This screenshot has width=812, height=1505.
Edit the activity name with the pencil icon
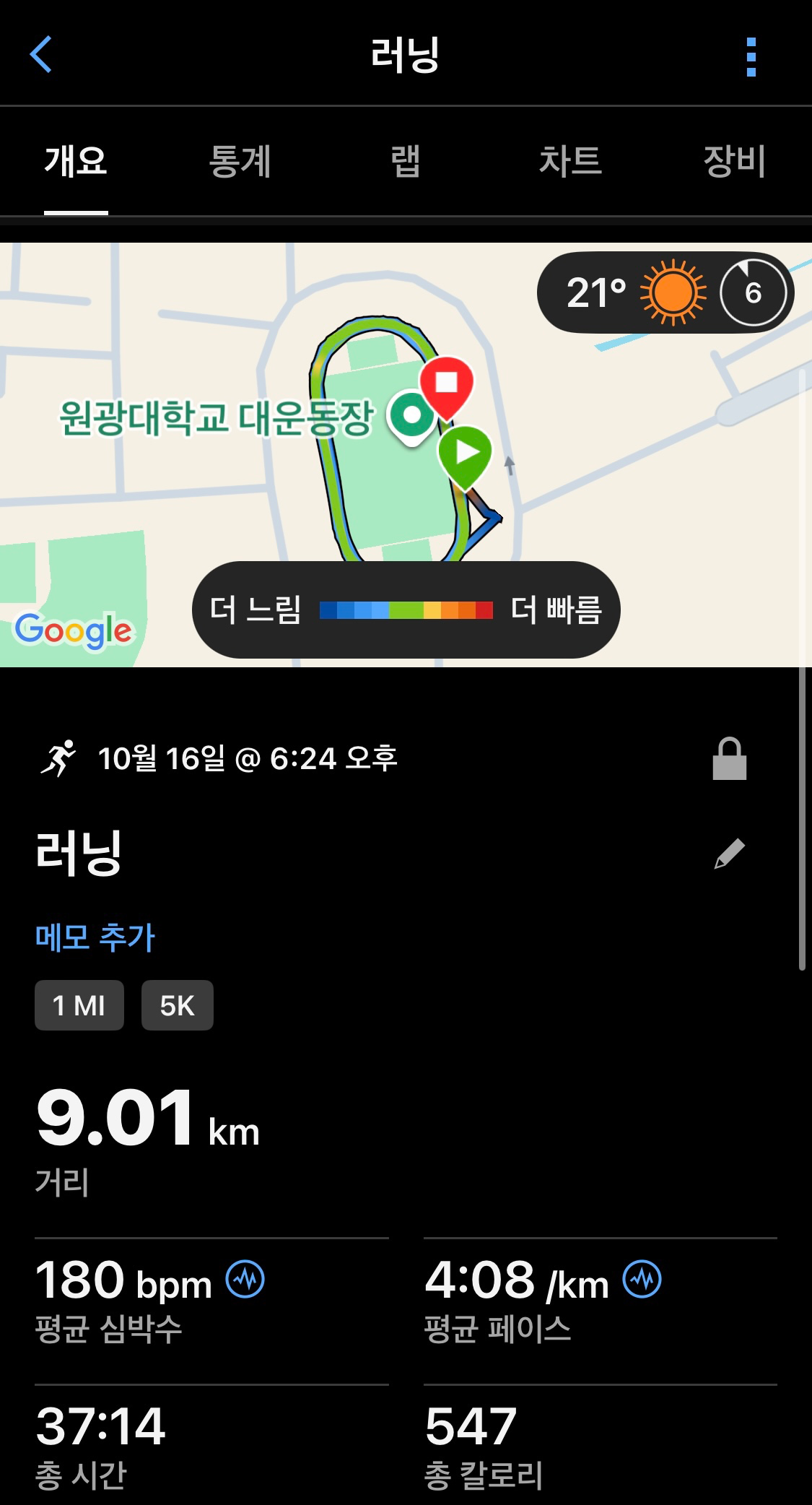[x=731, y=856]
